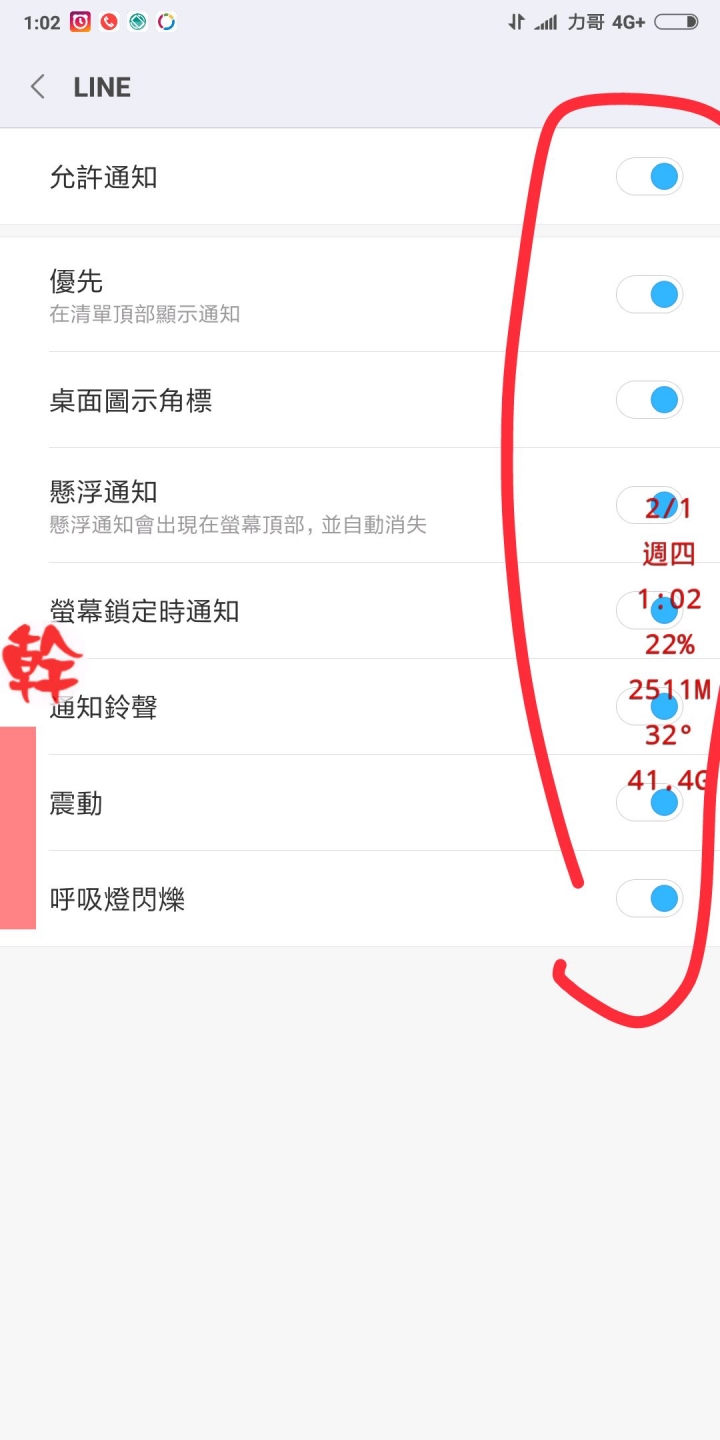
Task: Disable the 優先 priority switch
Action: 650,294
